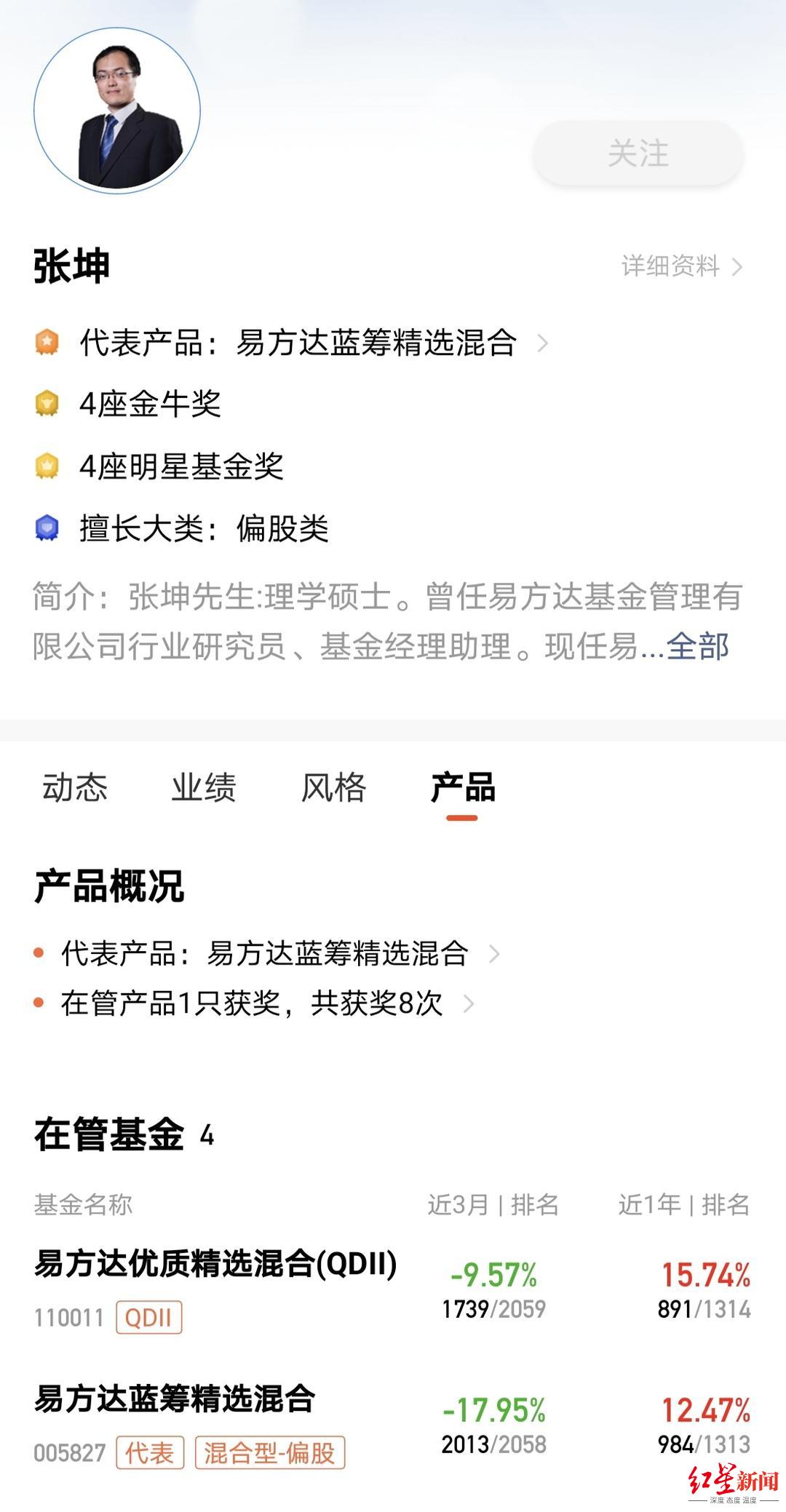Open 代表产品 link beside the orange badge

[313, 343]
